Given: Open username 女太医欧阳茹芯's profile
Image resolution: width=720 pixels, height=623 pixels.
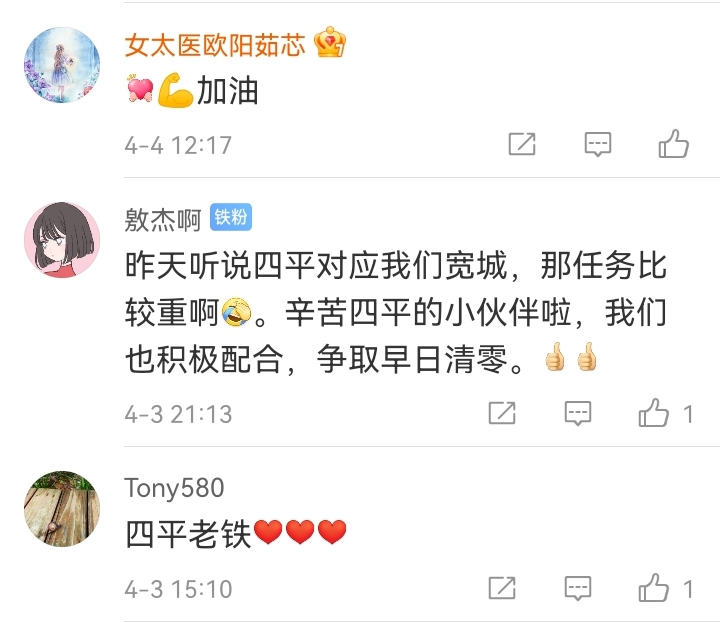Looking at the screenshot, I should click(x=215, y=45).
